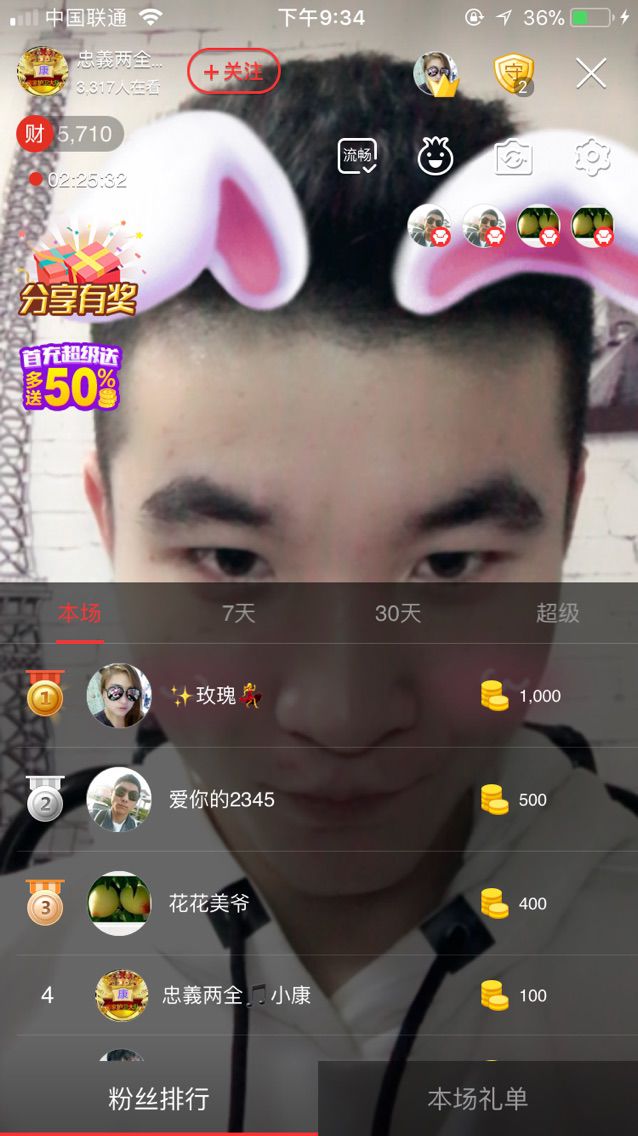Image resolution: width=638 pixels, height=1136 pixels.
Task: Flip the camera view
Action: 513,157
